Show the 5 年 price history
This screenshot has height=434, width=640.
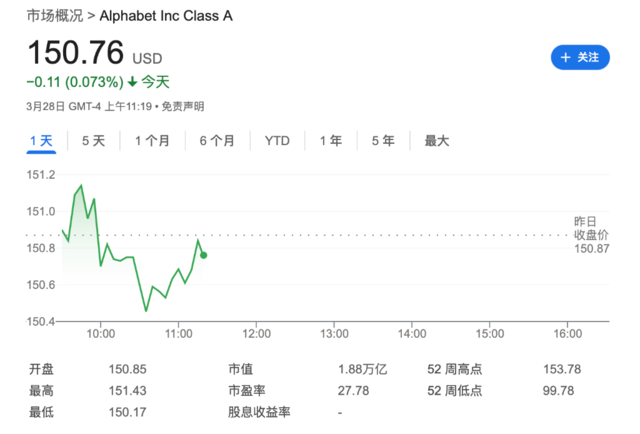point(382,141)
